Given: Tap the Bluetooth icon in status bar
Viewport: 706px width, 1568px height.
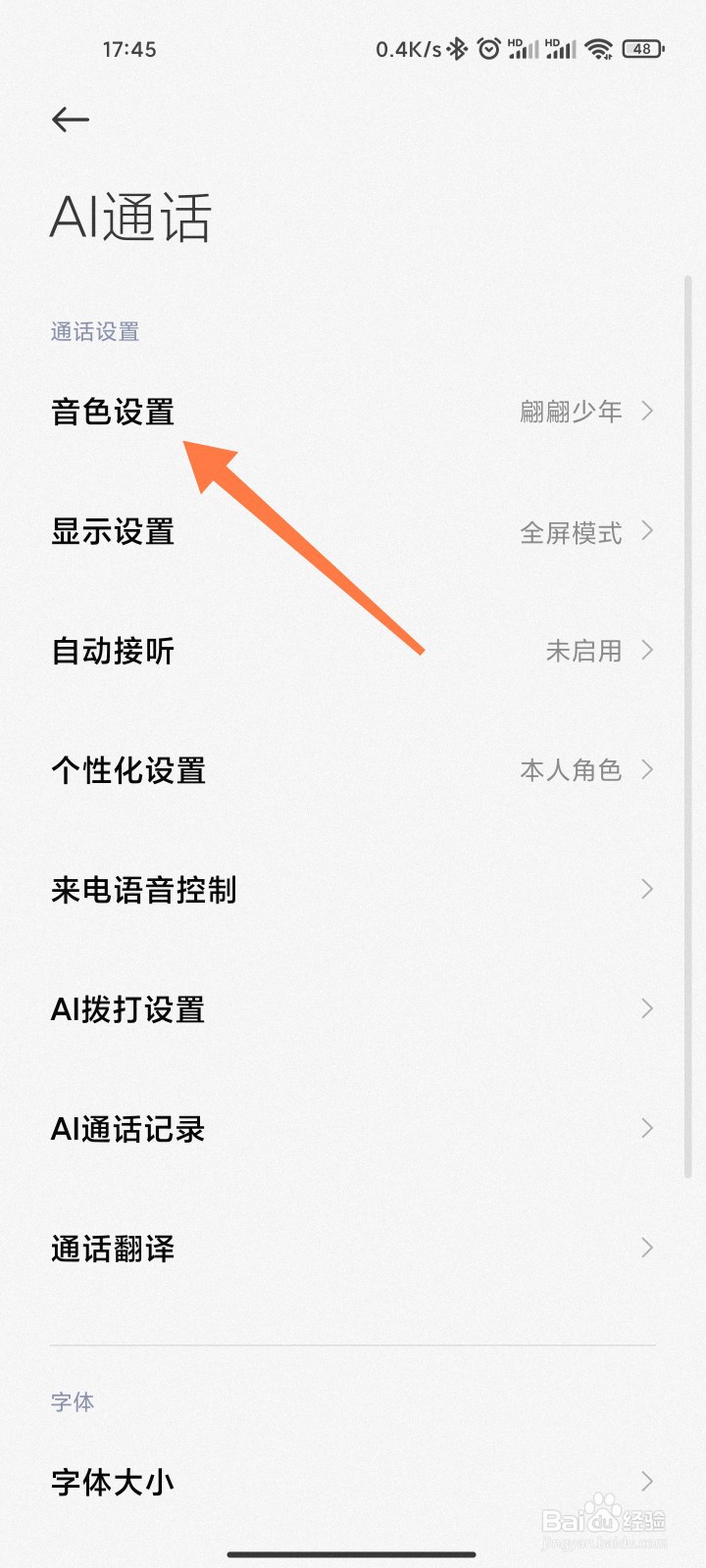Looking at the screenshot, I should 455,48.
